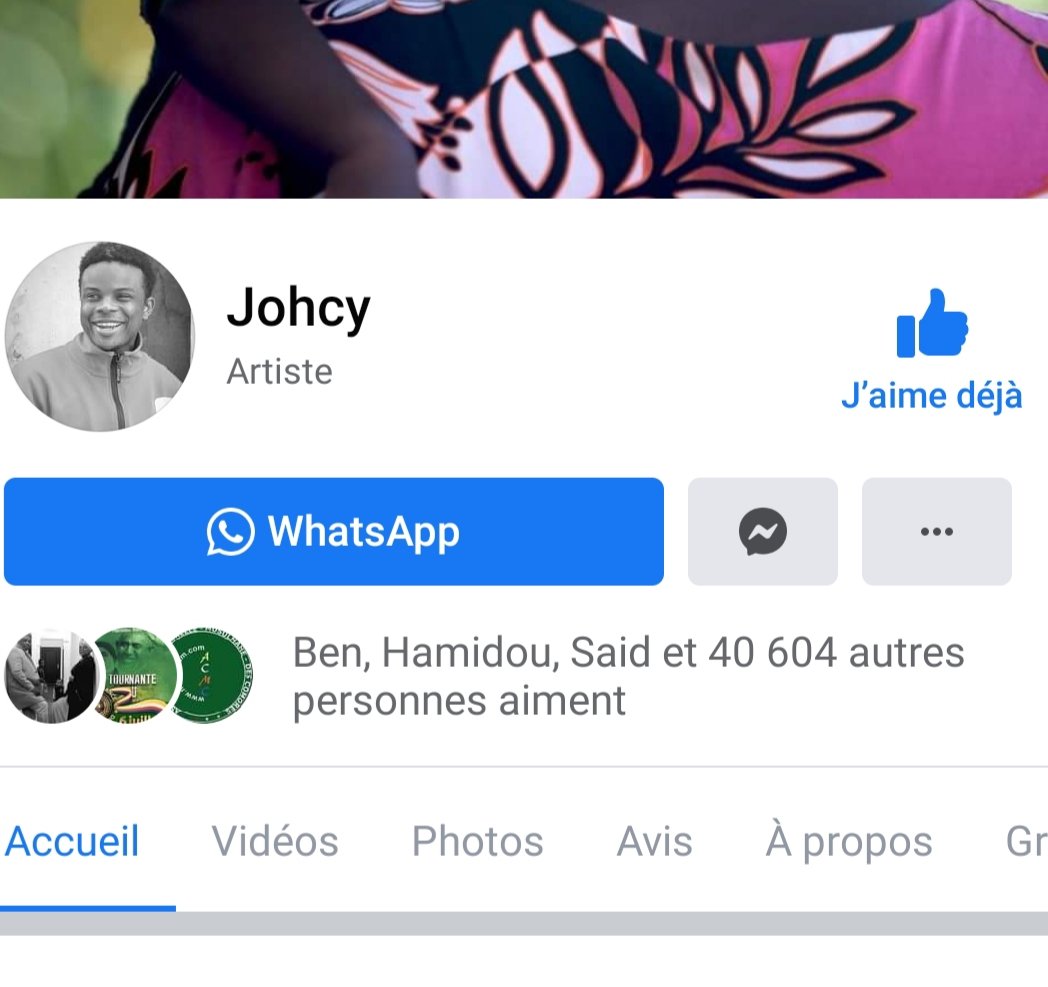Go to the À propos tab
This screenshot has width=1048, height=987.
pyautogui.click(x=848, y=841)
